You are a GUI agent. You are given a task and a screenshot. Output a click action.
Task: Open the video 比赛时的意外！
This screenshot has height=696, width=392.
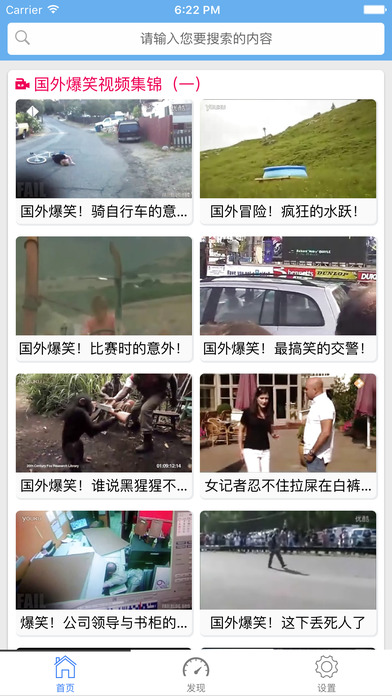click(104, 299)
